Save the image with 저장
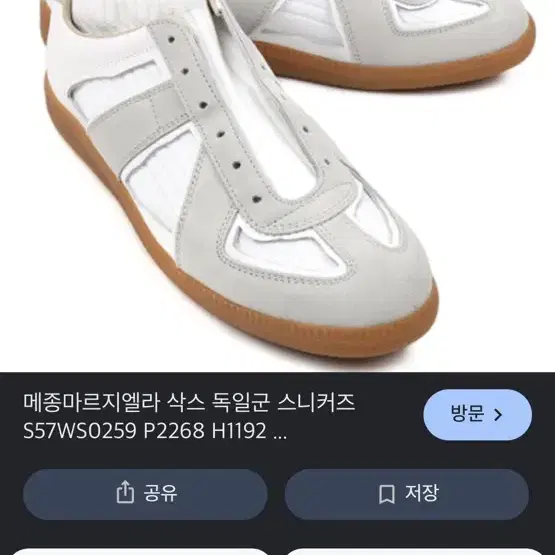The width and height of the screenshot is (555, 555). [407, 494]
